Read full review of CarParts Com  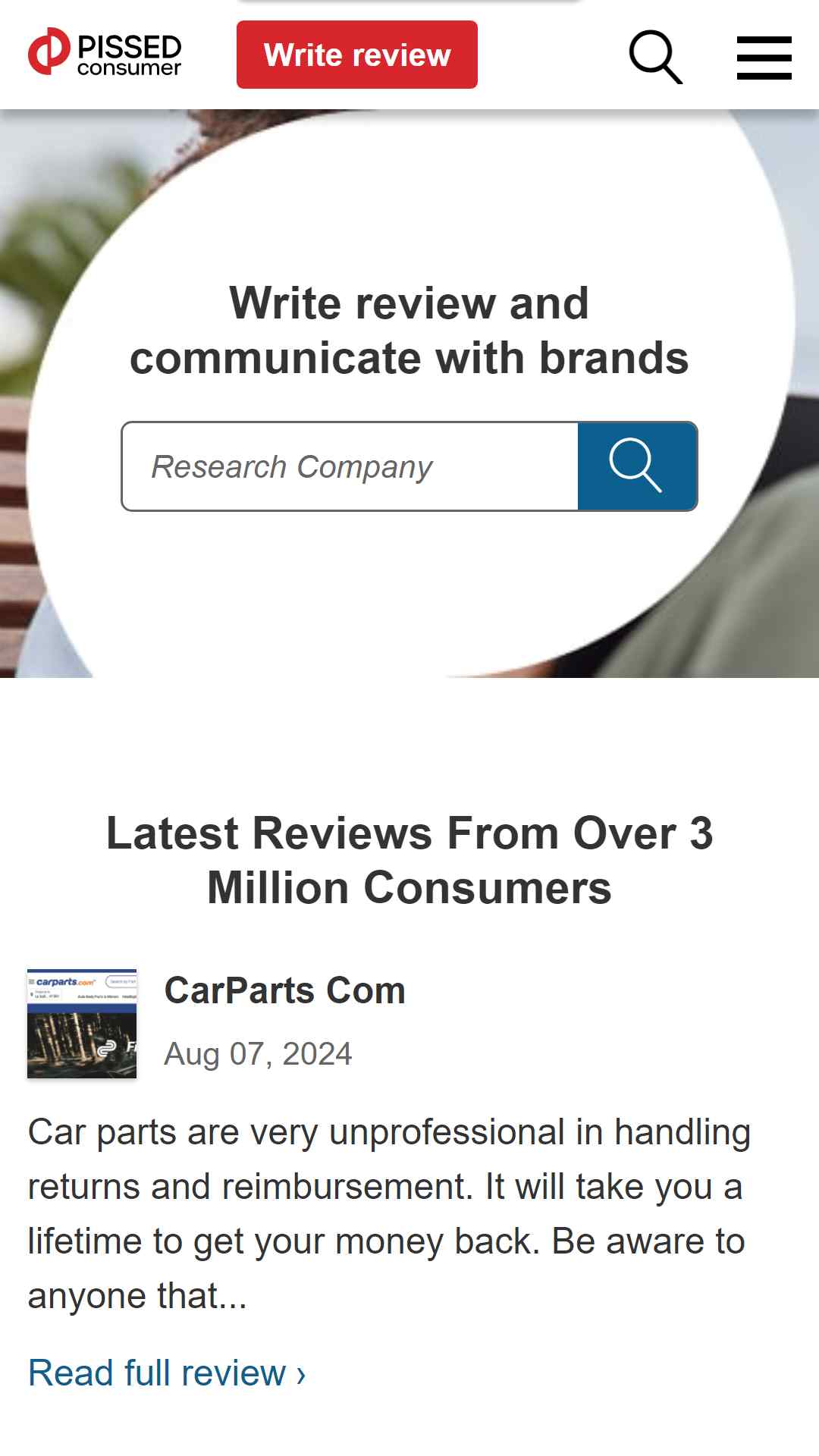point(167,1373)
